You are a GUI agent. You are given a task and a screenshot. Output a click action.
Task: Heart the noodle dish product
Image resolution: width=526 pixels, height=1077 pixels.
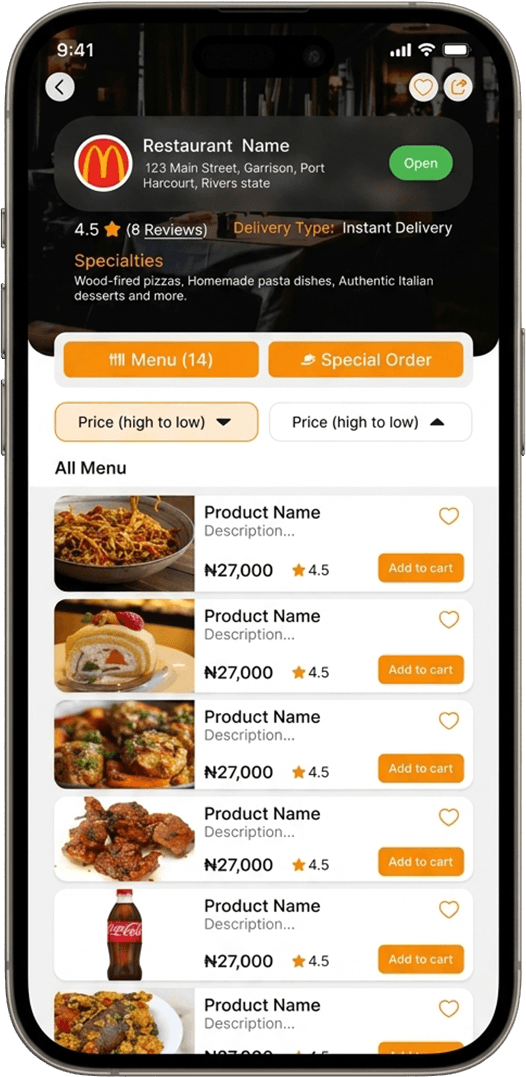click(x=448, y=516)
